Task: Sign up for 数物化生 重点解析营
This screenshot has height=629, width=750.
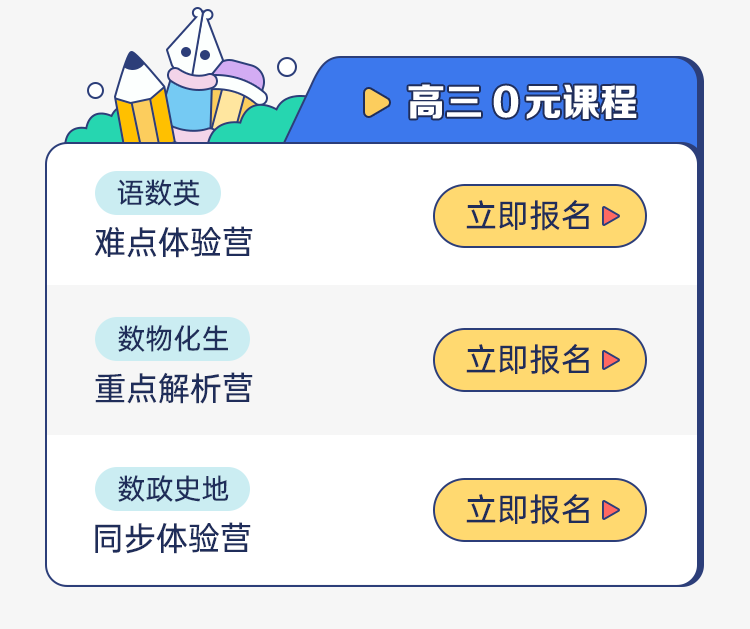Action: [x=539, y=360]
